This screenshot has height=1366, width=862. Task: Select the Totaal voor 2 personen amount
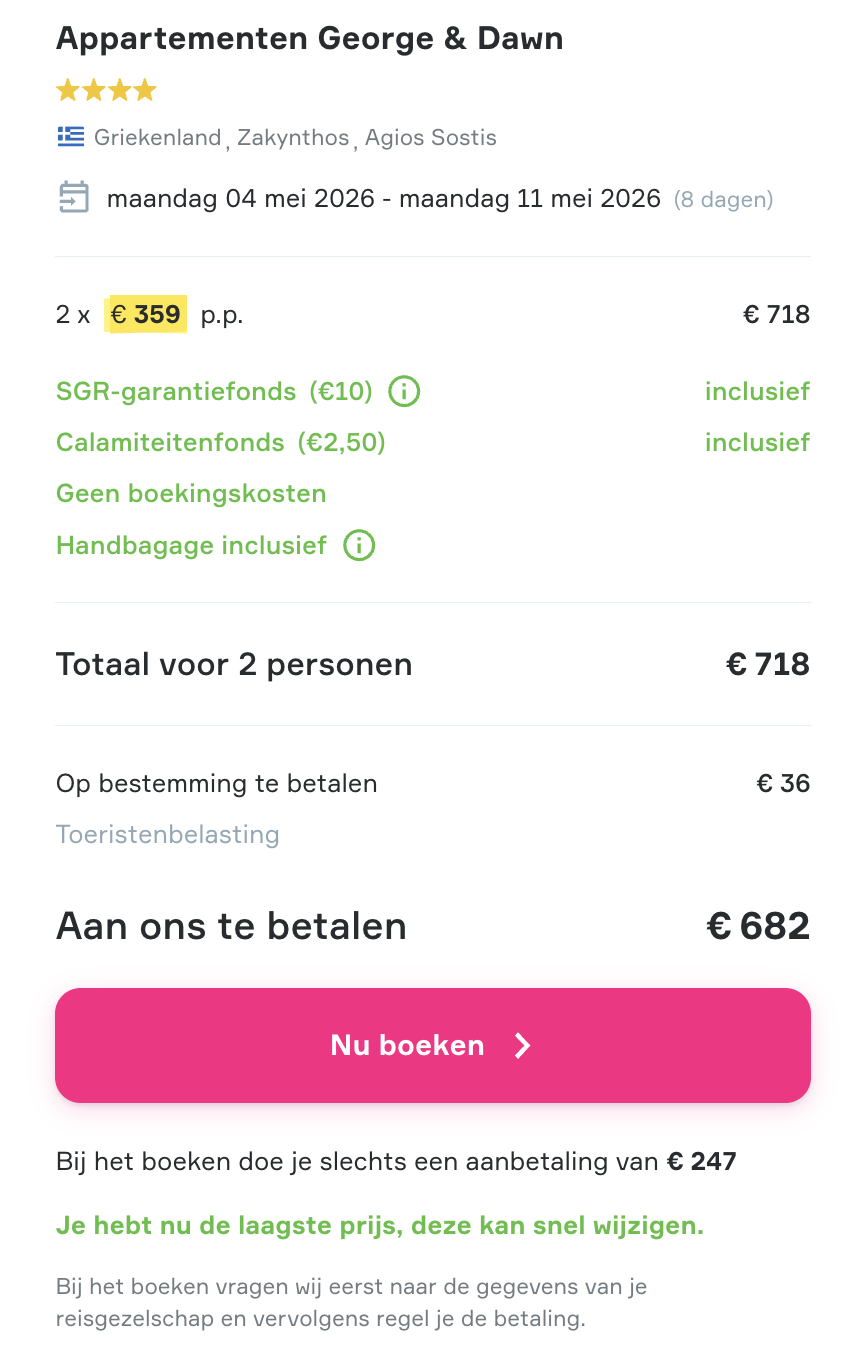[x=768, y=663]
